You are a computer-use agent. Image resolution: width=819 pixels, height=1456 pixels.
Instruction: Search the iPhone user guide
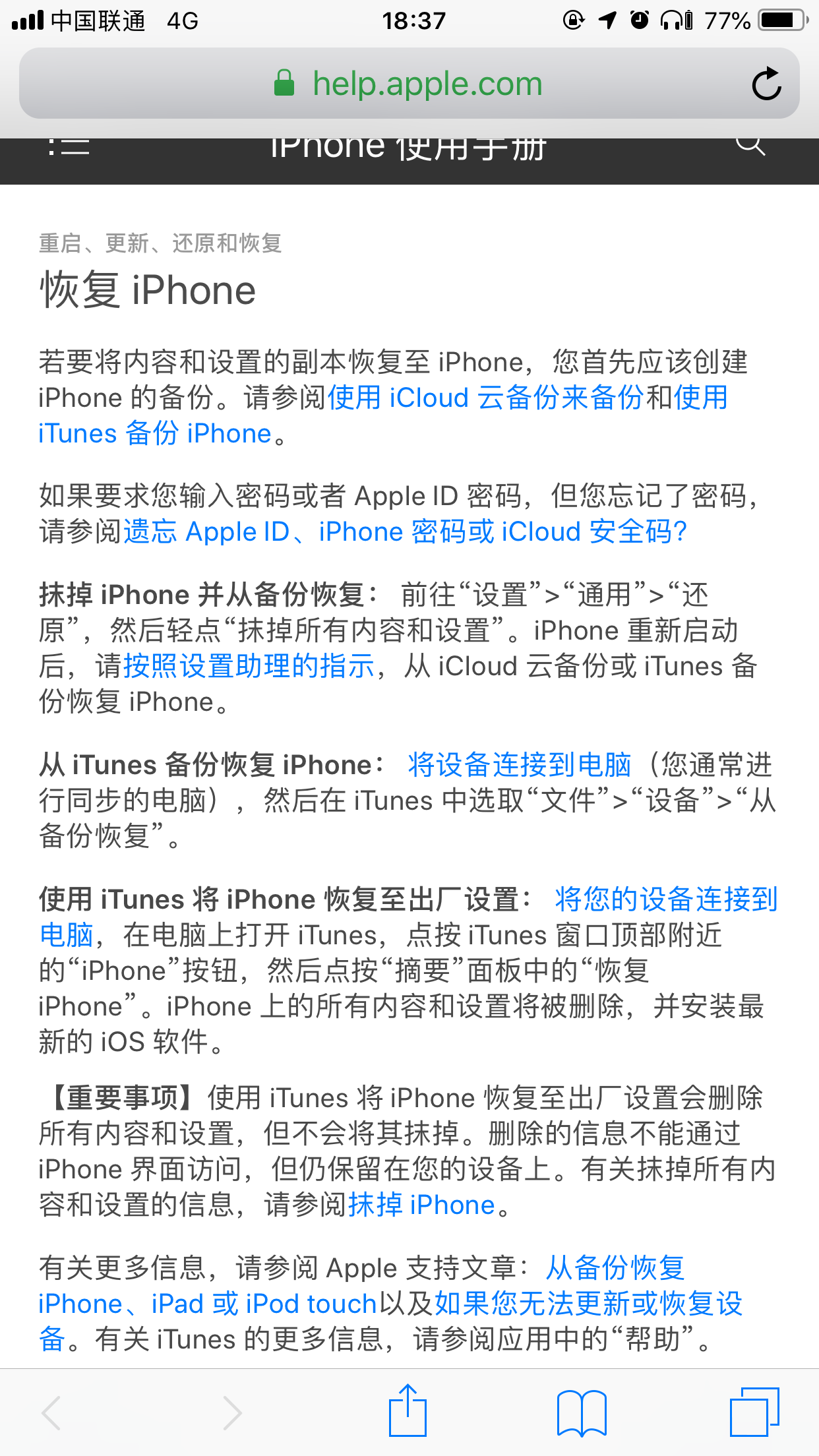coord(750,145)
